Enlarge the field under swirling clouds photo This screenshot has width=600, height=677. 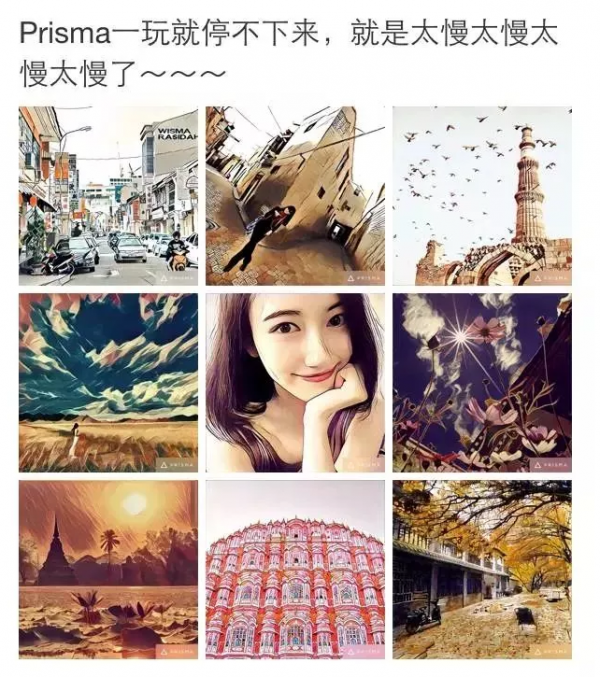click(108, 382)
